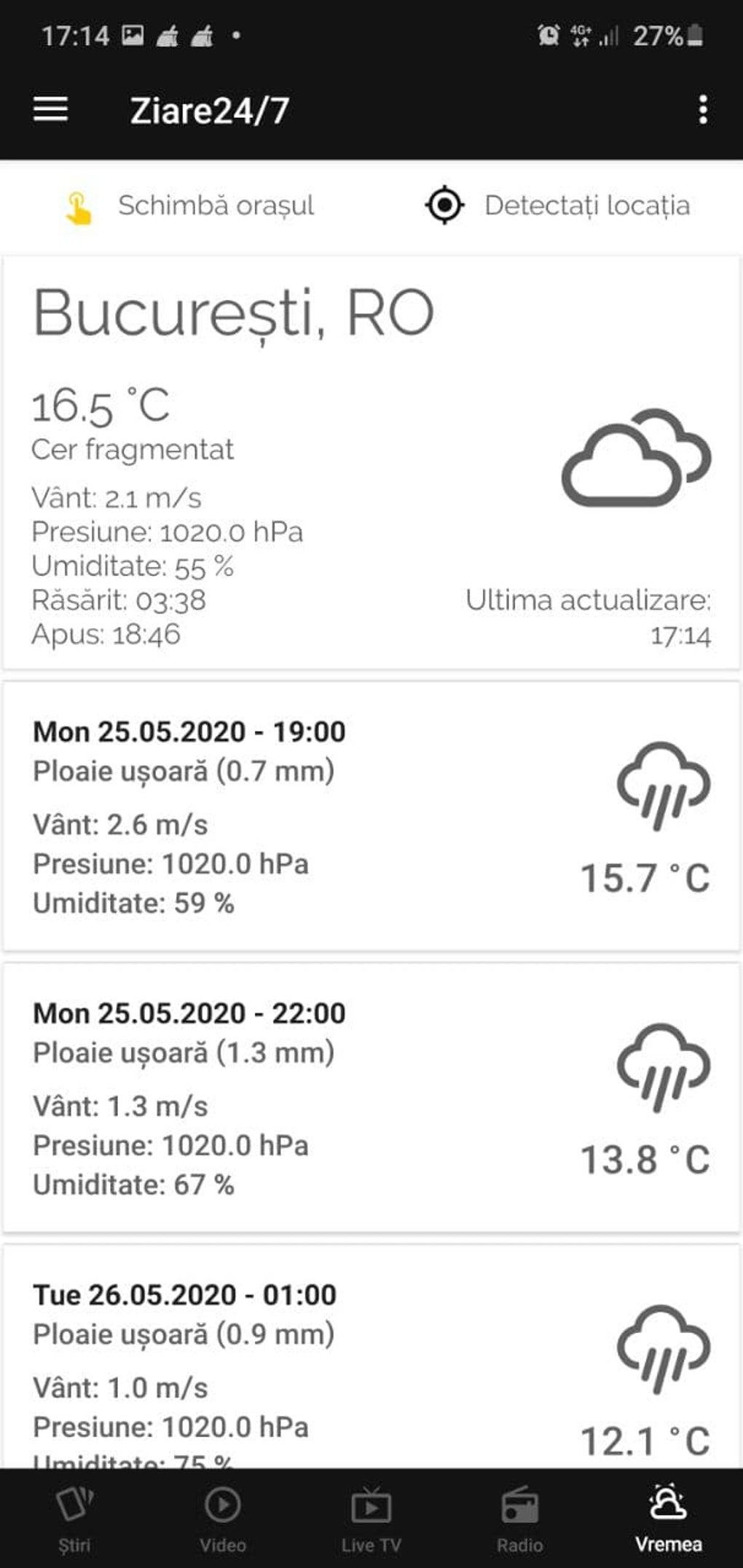Tap the Radio receiver icon
743x1568 pixels.
519,1502
